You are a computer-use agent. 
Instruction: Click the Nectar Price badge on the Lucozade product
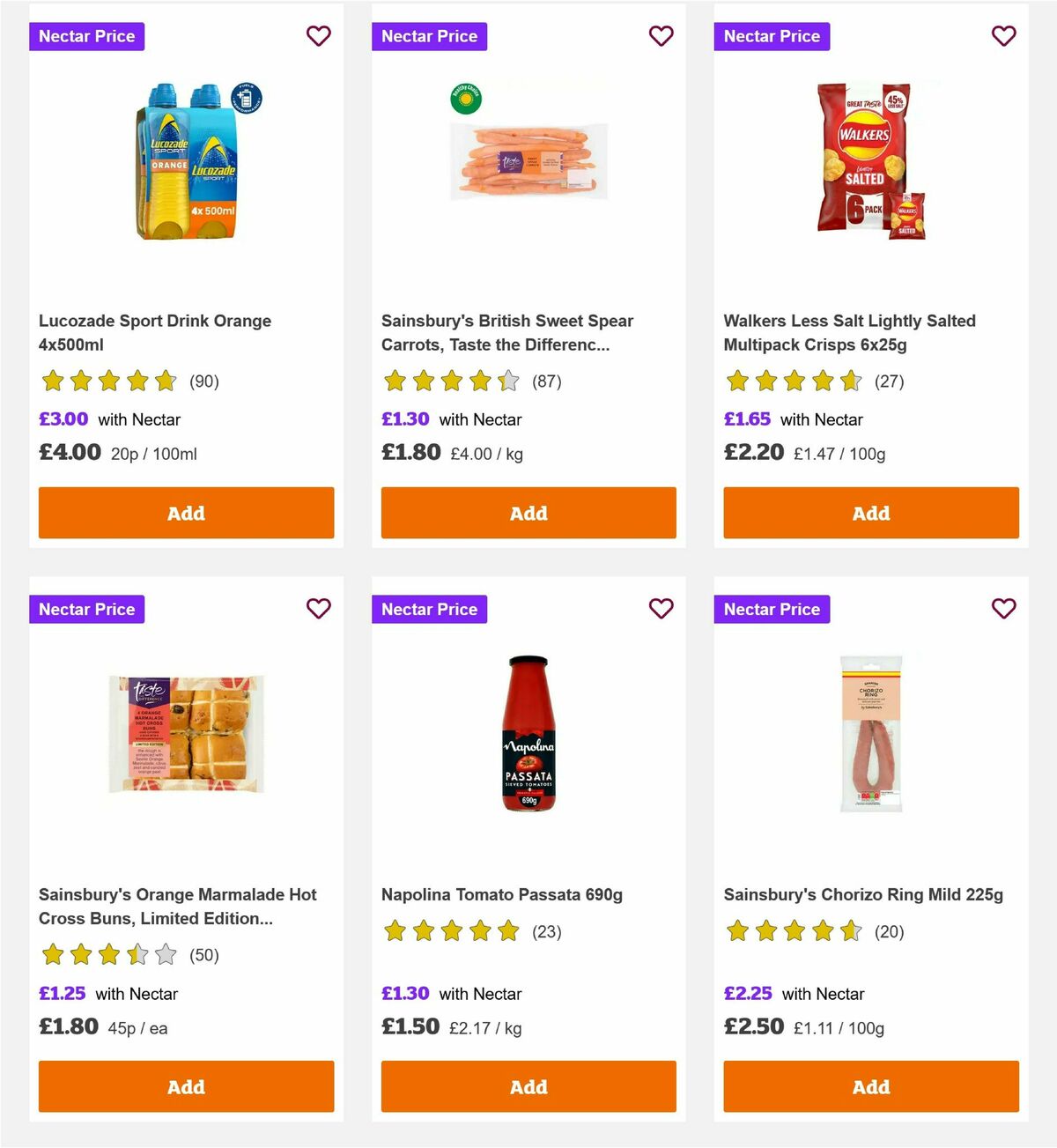pos(86,36)
